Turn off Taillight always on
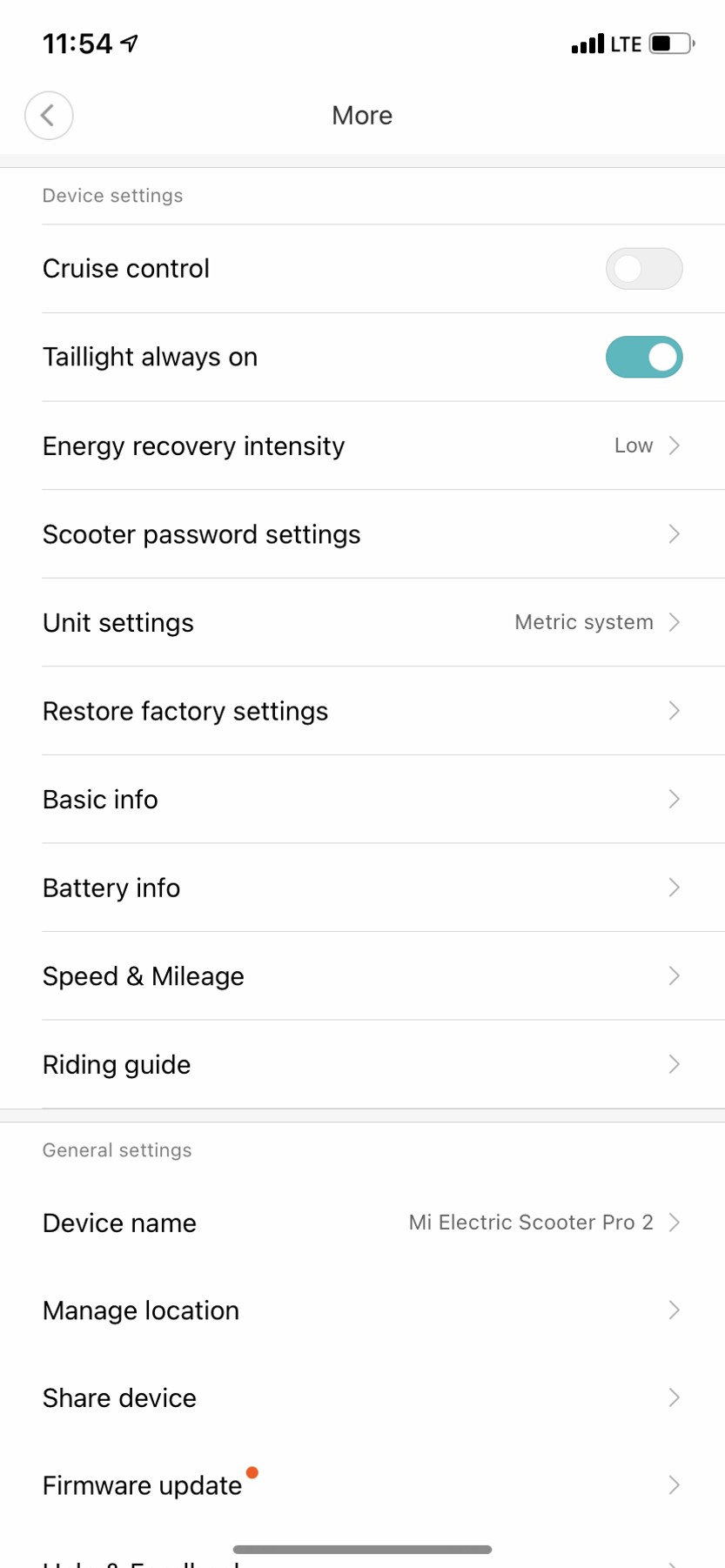This screenshot has width=725, height=1568. click(643, 358)
